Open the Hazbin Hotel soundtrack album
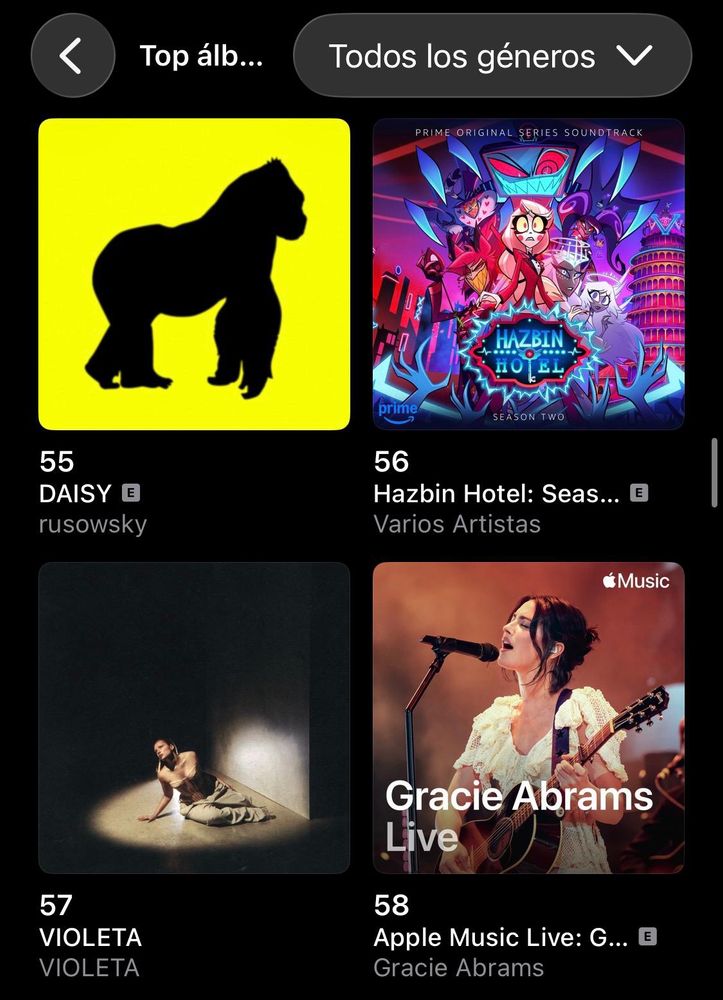Screen dimensions: 723x1000 pos(529,274)
